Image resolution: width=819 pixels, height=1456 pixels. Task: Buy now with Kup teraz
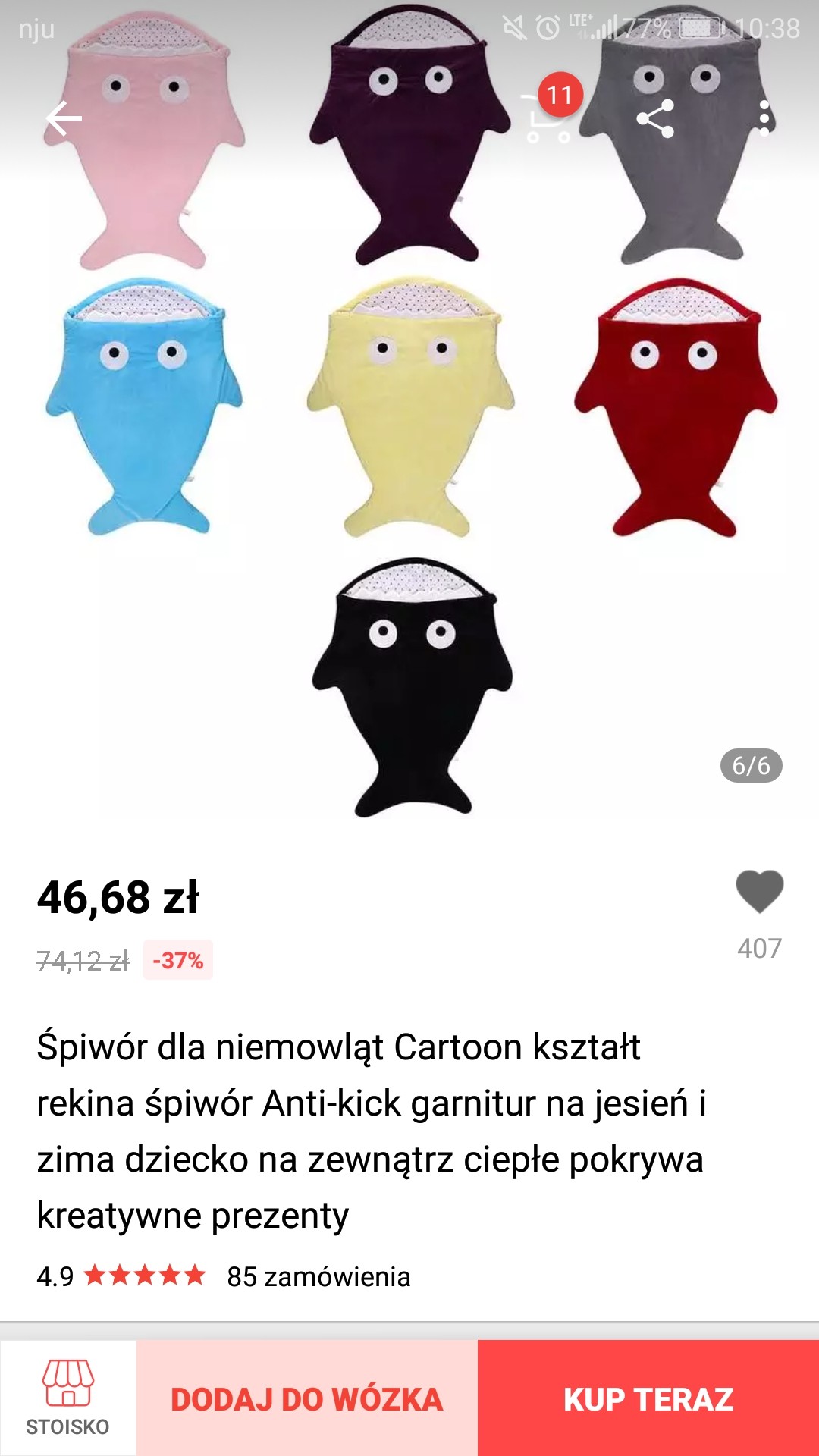[648, 1398]
